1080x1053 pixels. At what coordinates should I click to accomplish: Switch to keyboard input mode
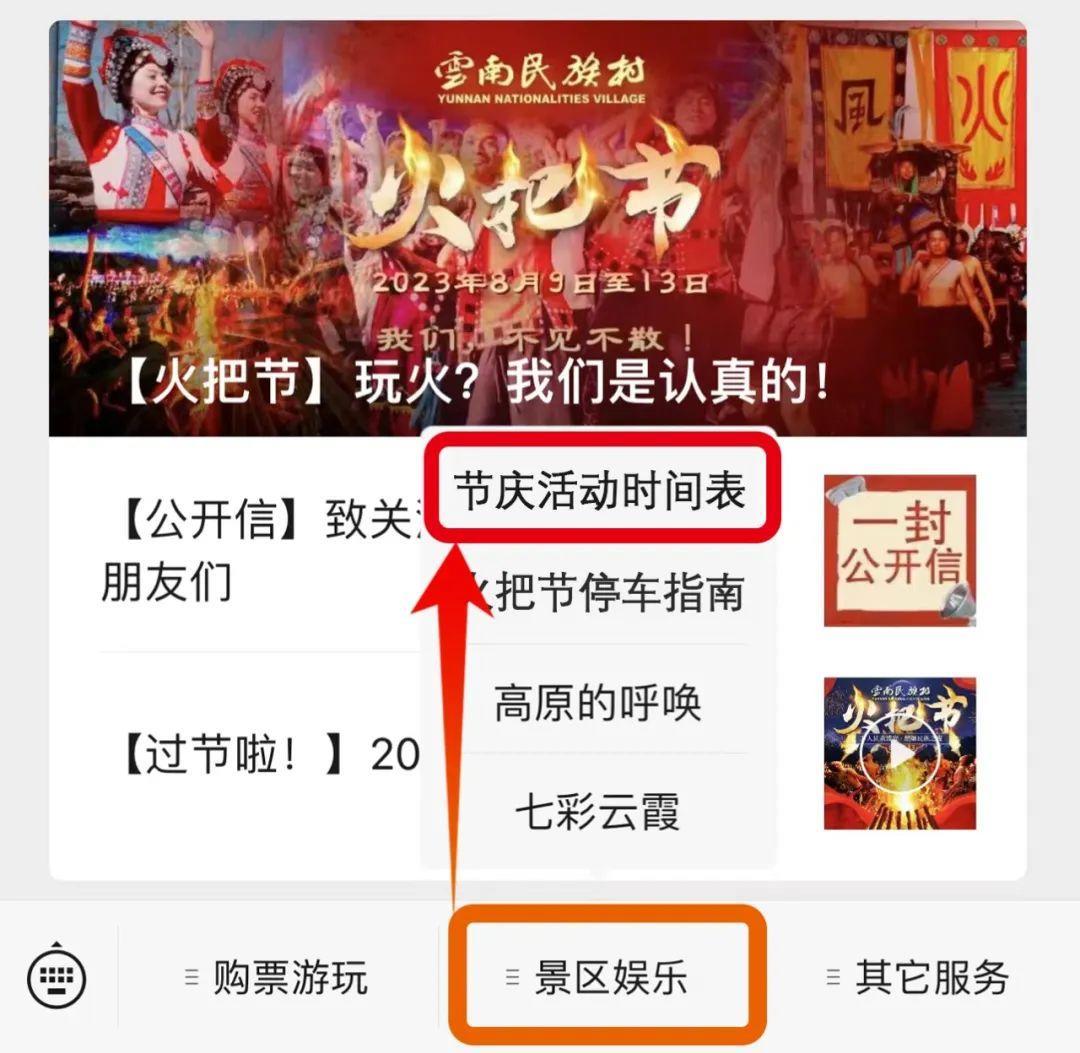click(x=57, y=977)
